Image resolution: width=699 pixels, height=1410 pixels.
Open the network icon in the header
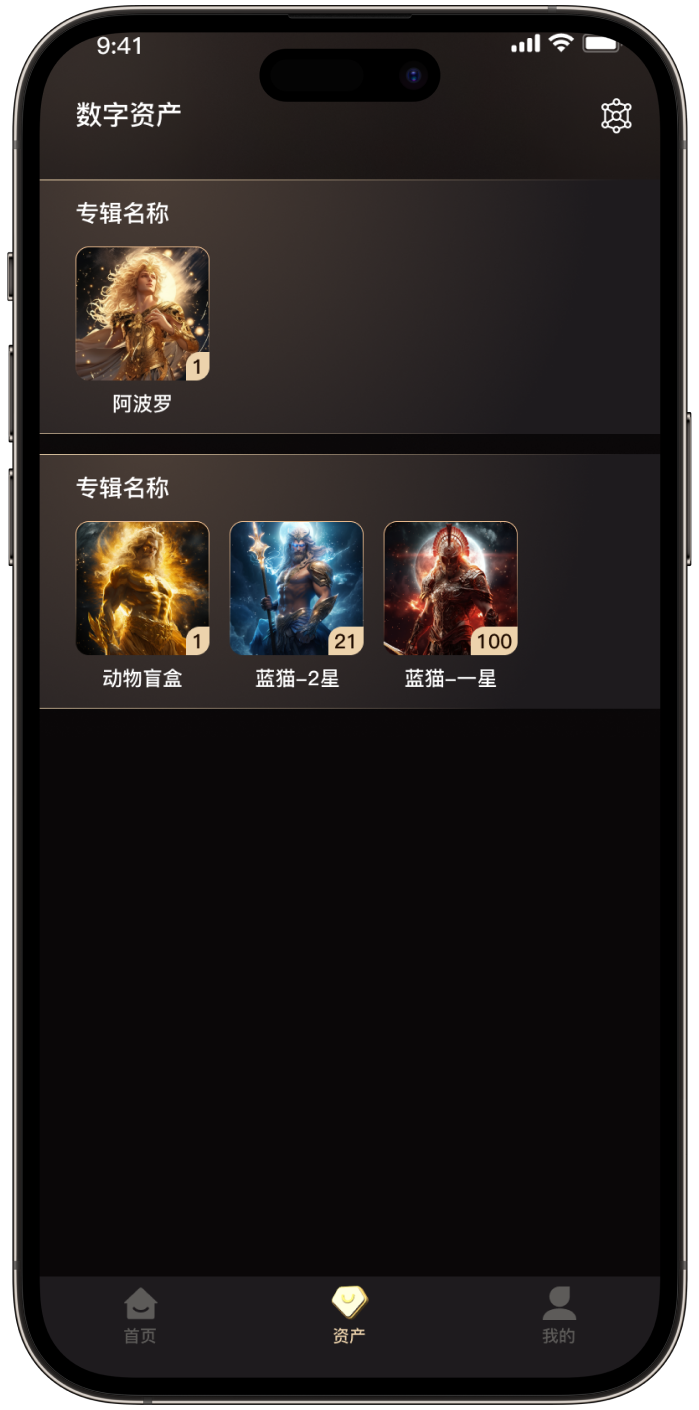pyautogui.click(x=616, y=116)
